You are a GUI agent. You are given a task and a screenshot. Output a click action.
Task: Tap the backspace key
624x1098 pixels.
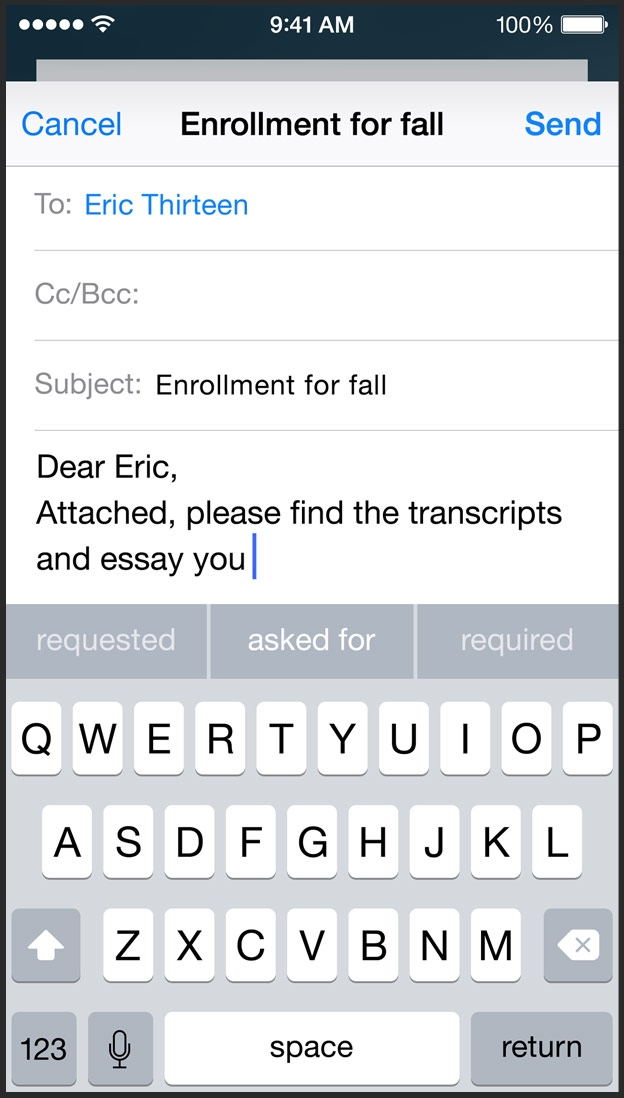(578, 945)
